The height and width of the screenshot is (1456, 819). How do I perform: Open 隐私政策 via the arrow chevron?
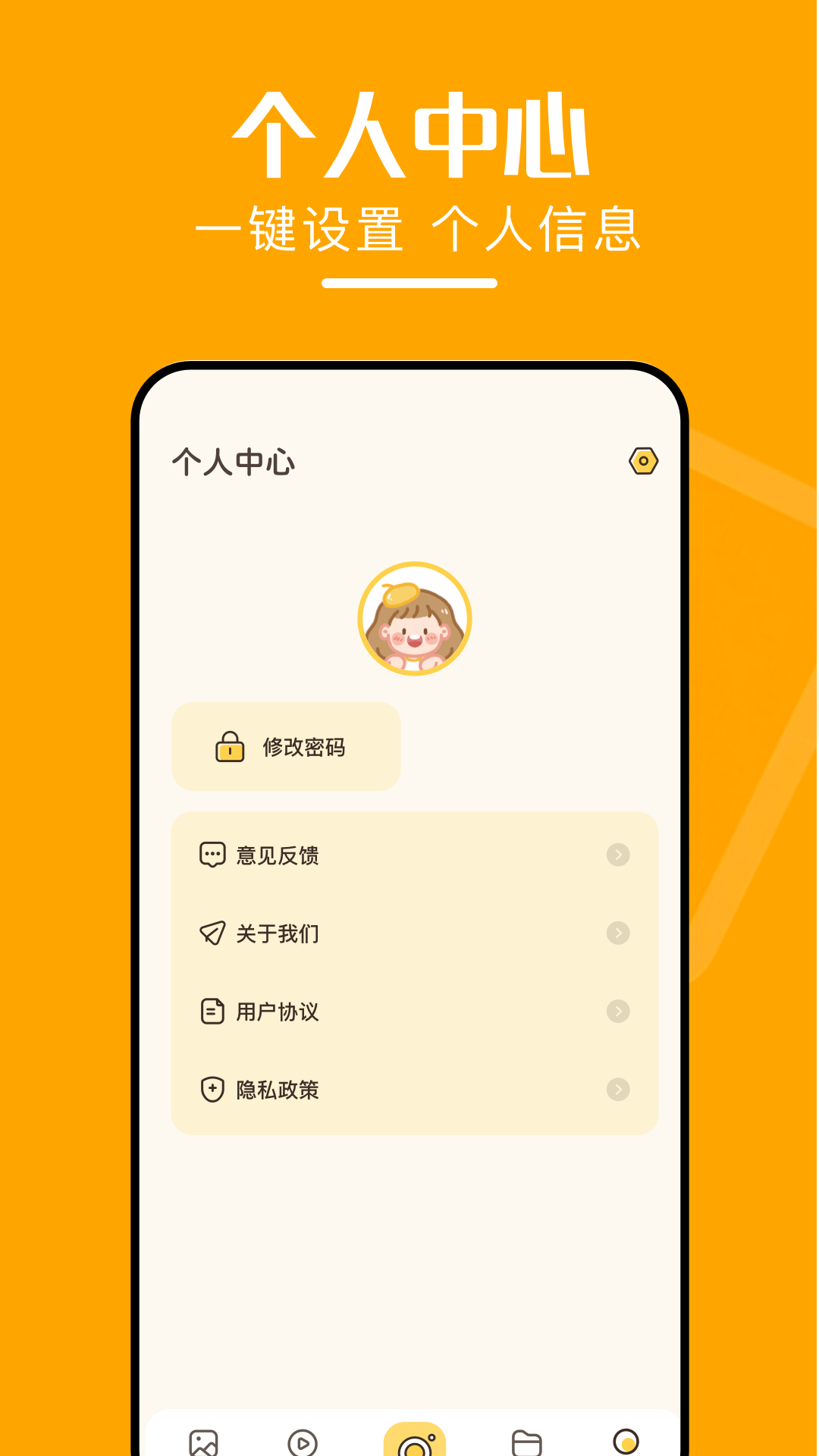(619, 1090)
